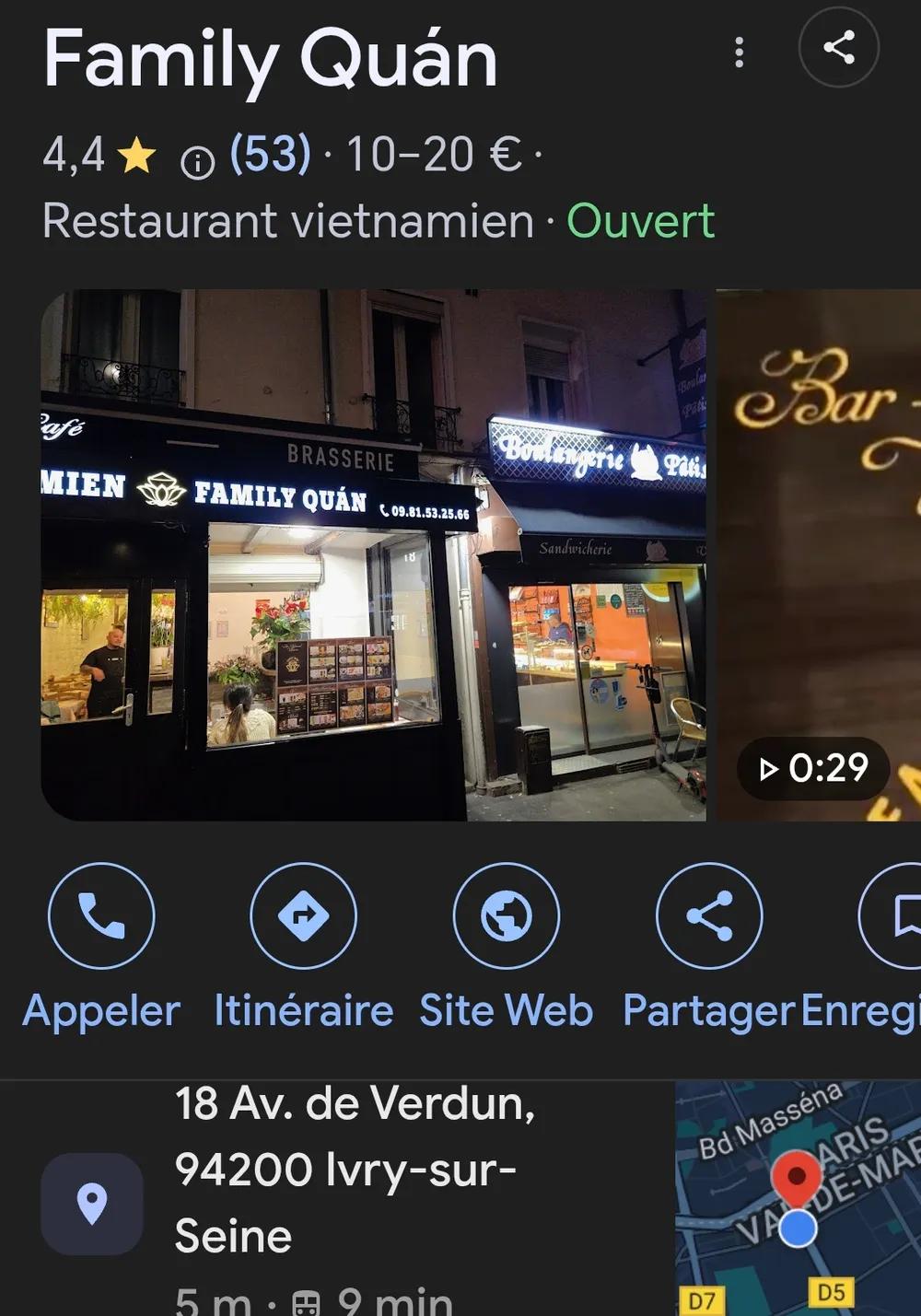Open the rating info icon
This screenshot has width=921, height=1316.
tap(197, 163)
